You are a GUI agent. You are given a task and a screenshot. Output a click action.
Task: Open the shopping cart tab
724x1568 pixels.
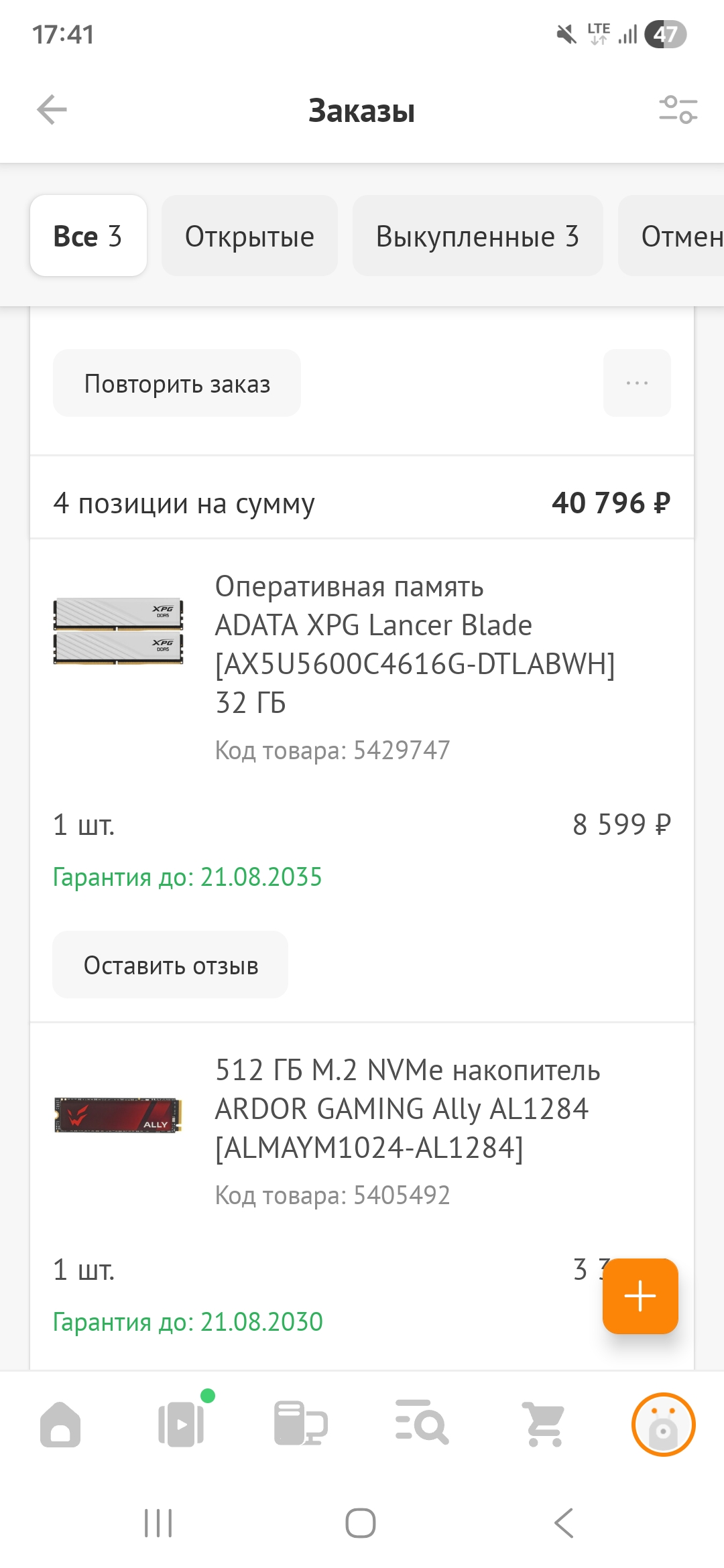[543, 1425]
